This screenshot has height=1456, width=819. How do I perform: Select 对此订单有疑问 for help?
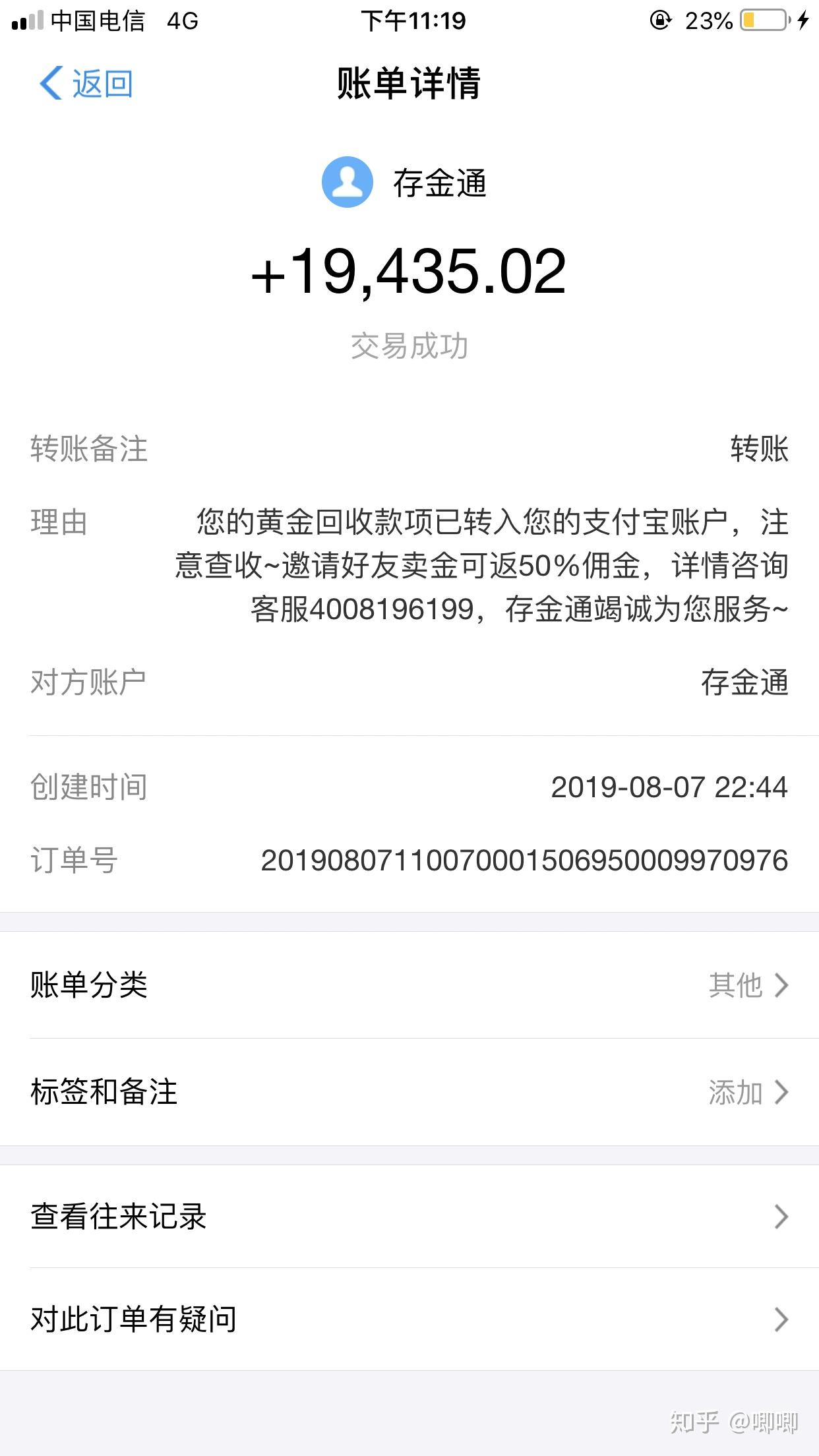pyautogui.click(x=409, y=1319)
